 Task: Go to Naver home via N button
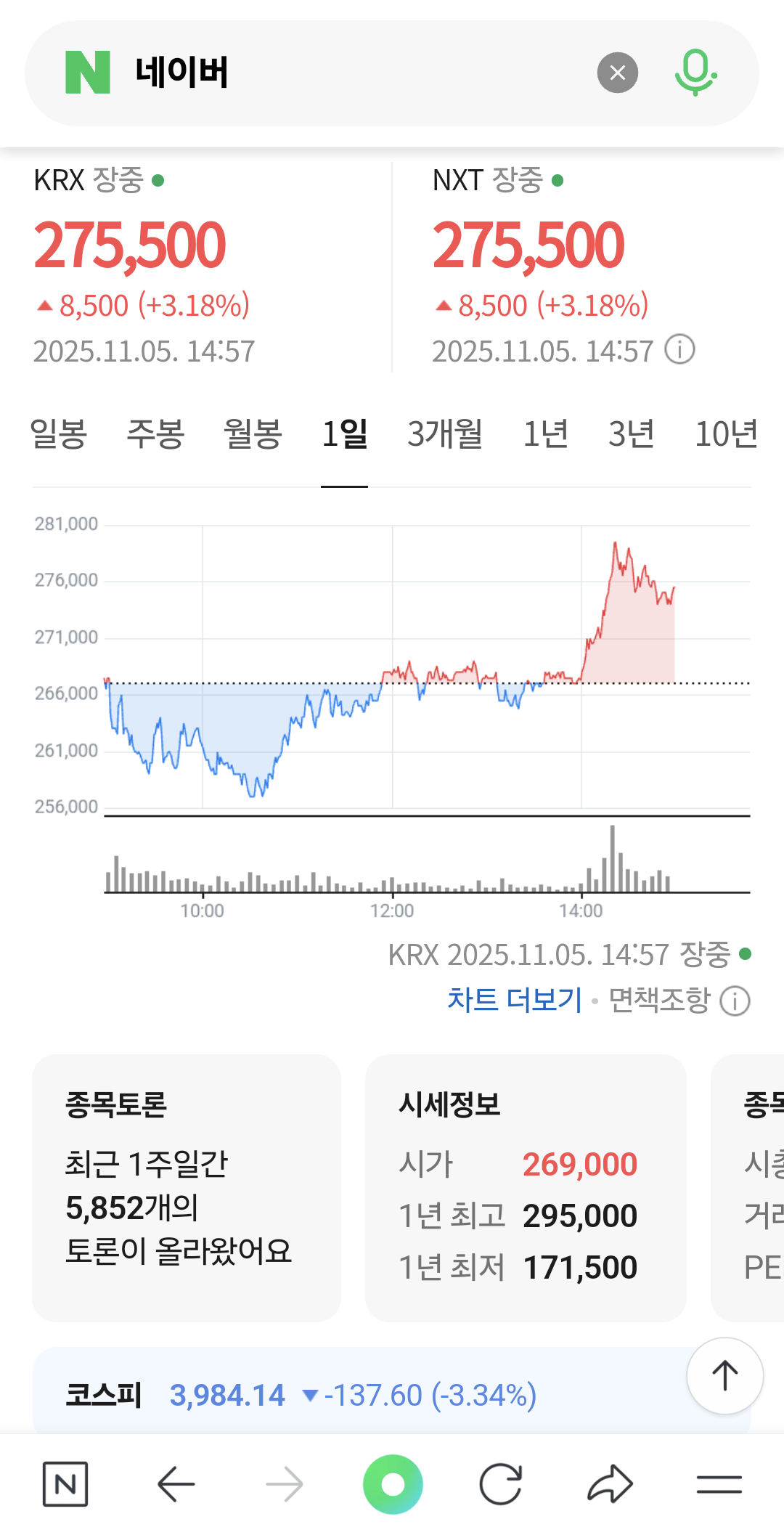(x=65, y=1484)
